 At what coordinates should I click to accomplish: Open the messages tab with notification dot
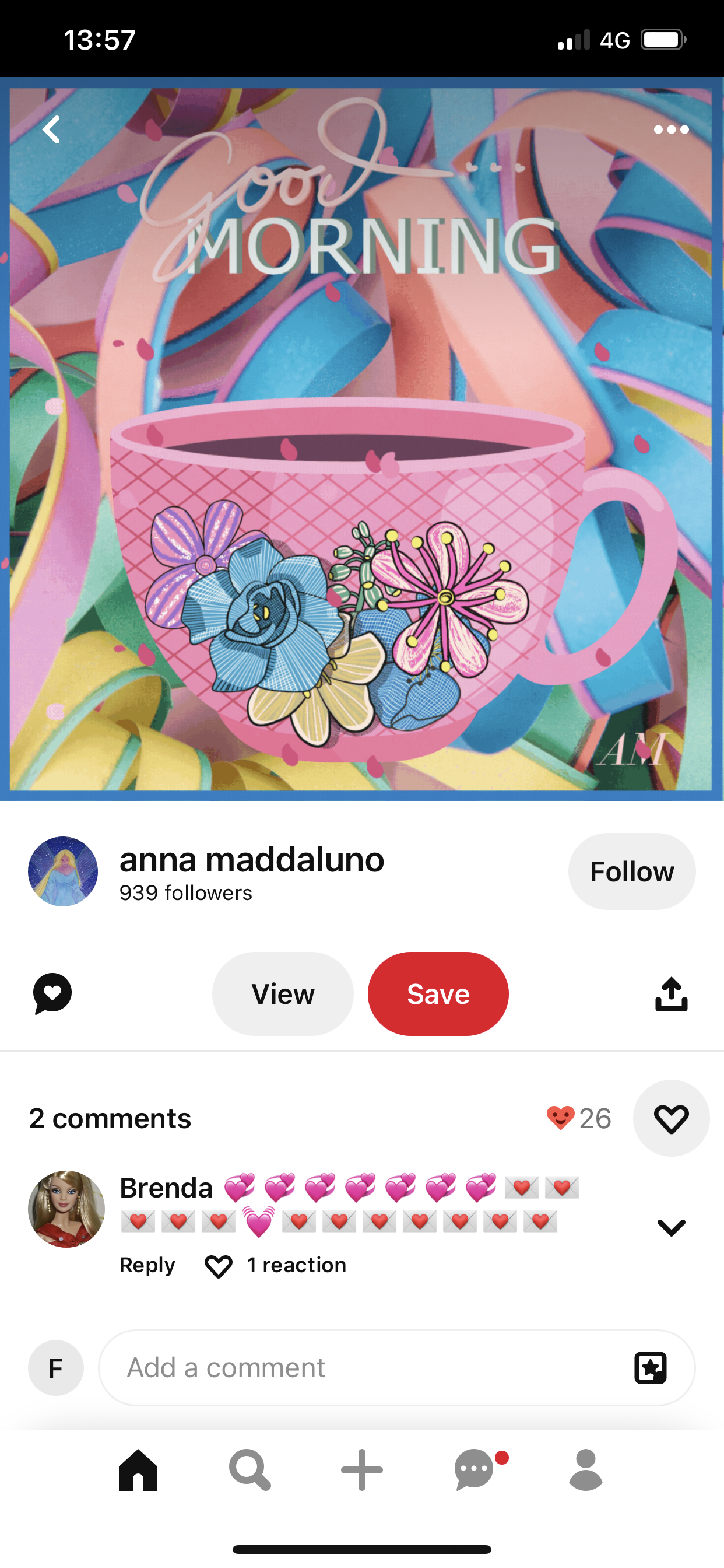coord(475,1470)
